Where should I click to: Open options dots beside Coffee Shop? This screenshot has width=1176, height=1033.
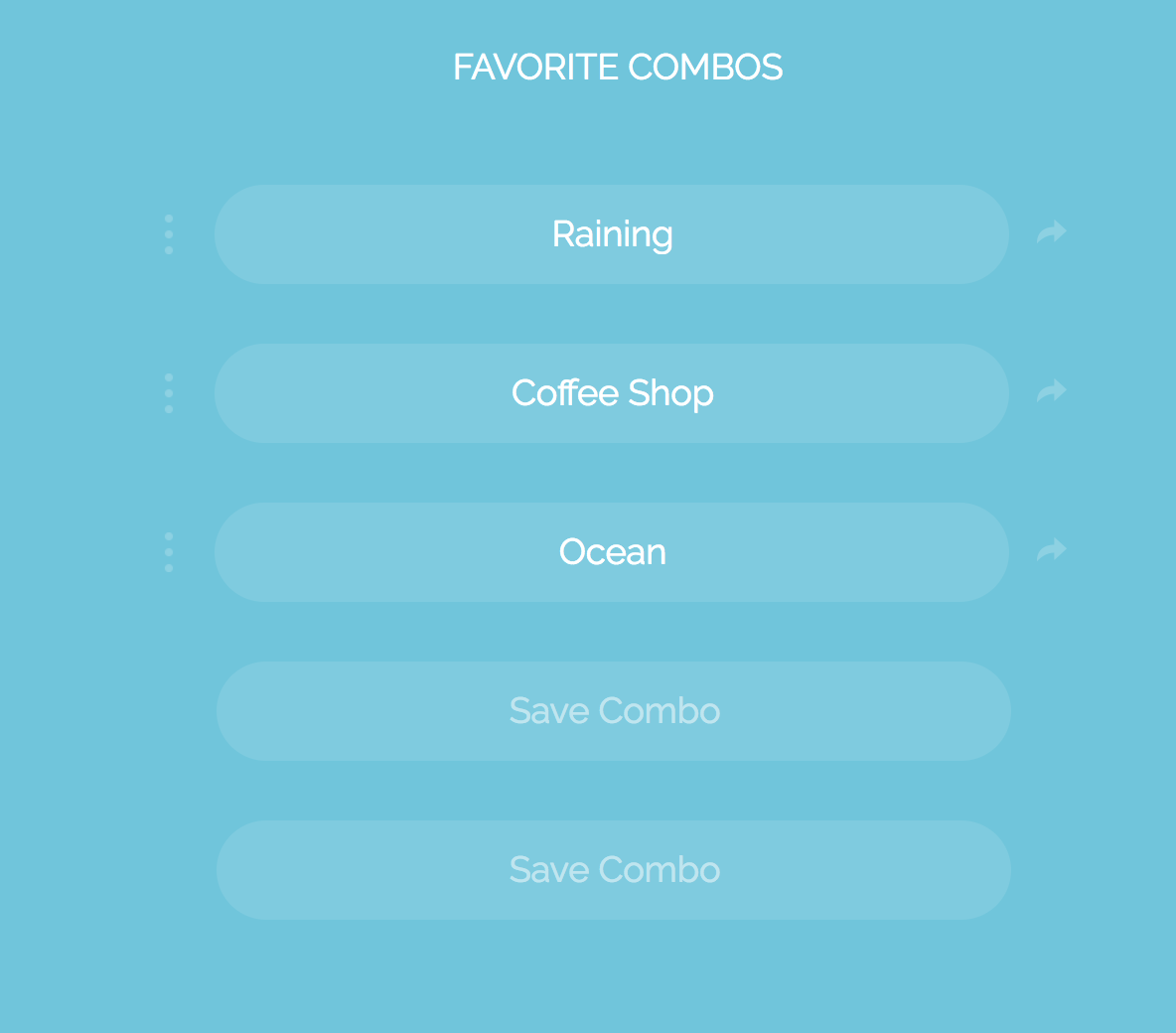click(x=169, y=393)
